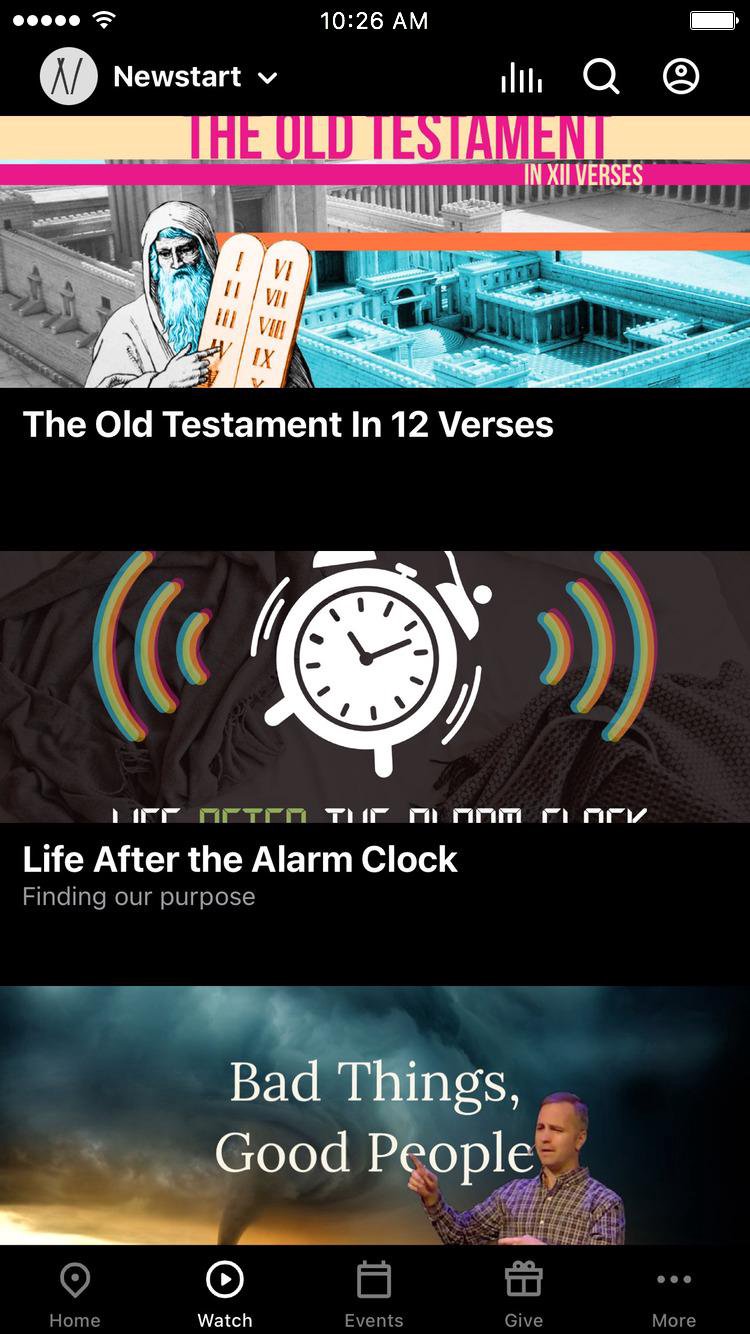Screen dimensions: 750x1334
Task: Open search
Action: click(601, 77)
